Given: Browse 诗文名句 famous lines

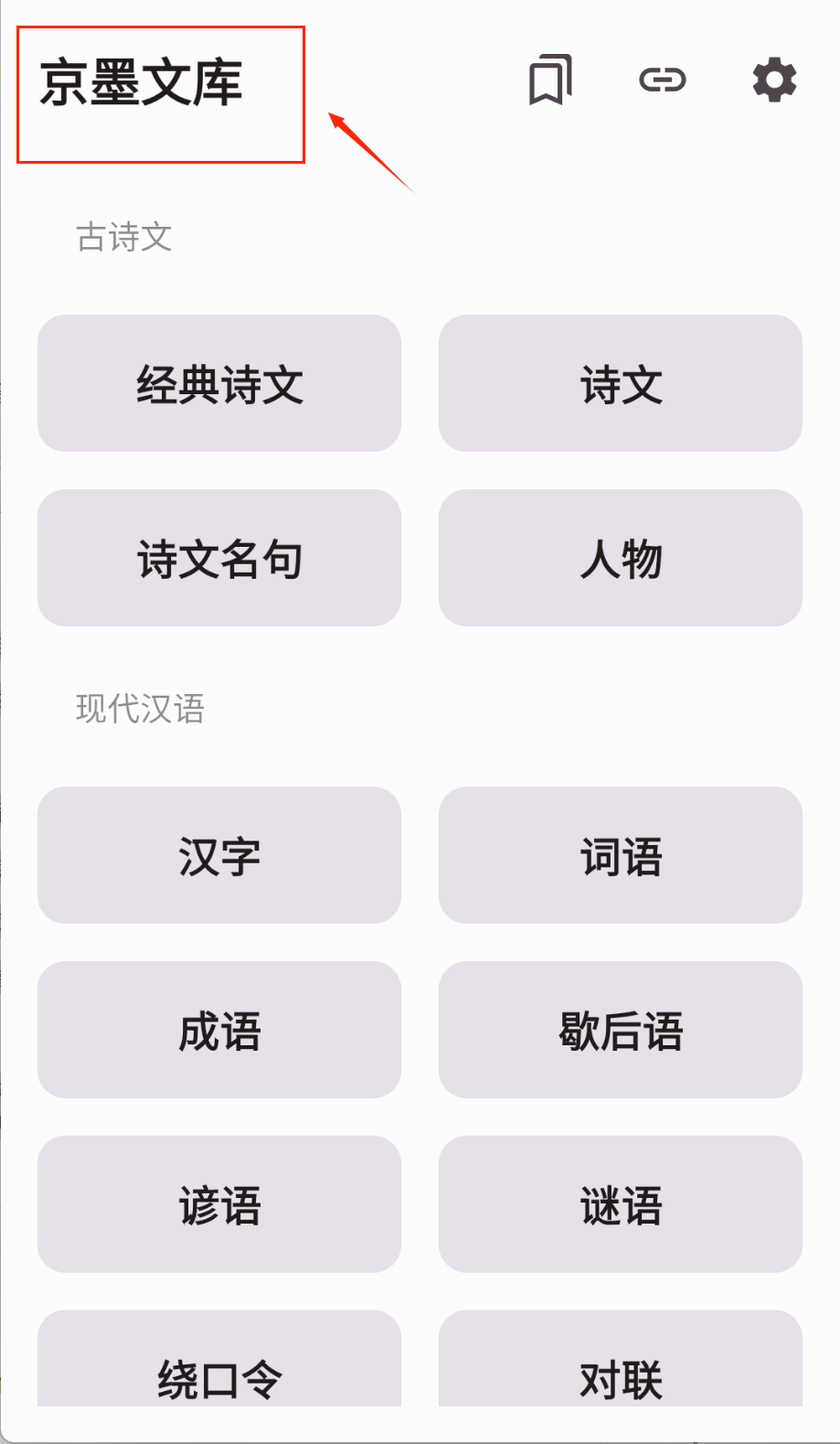Looking at the screenshot, I should (x=219, y=558).
